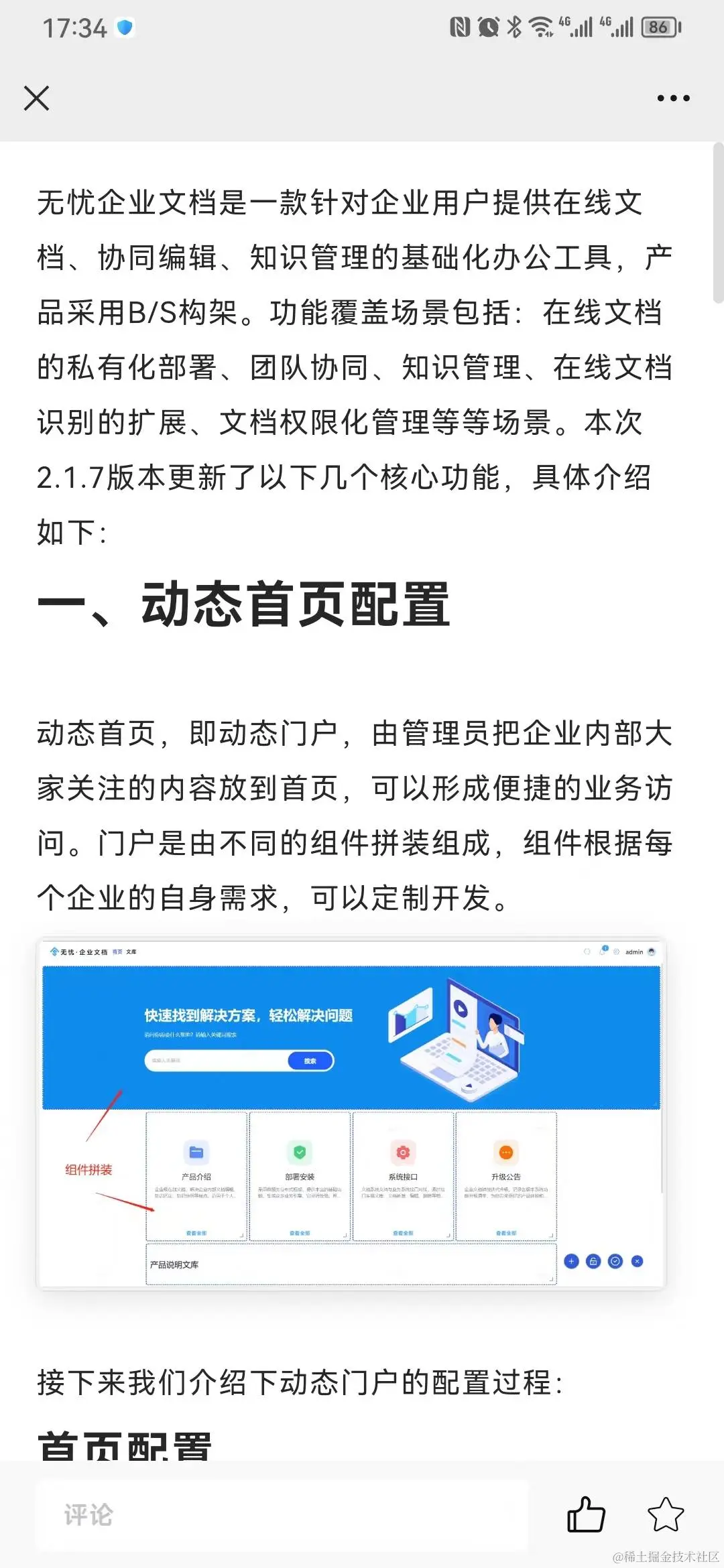This screenshot has height=1568, width=724.
Task: Close the article page
Action: click(36, 99)
